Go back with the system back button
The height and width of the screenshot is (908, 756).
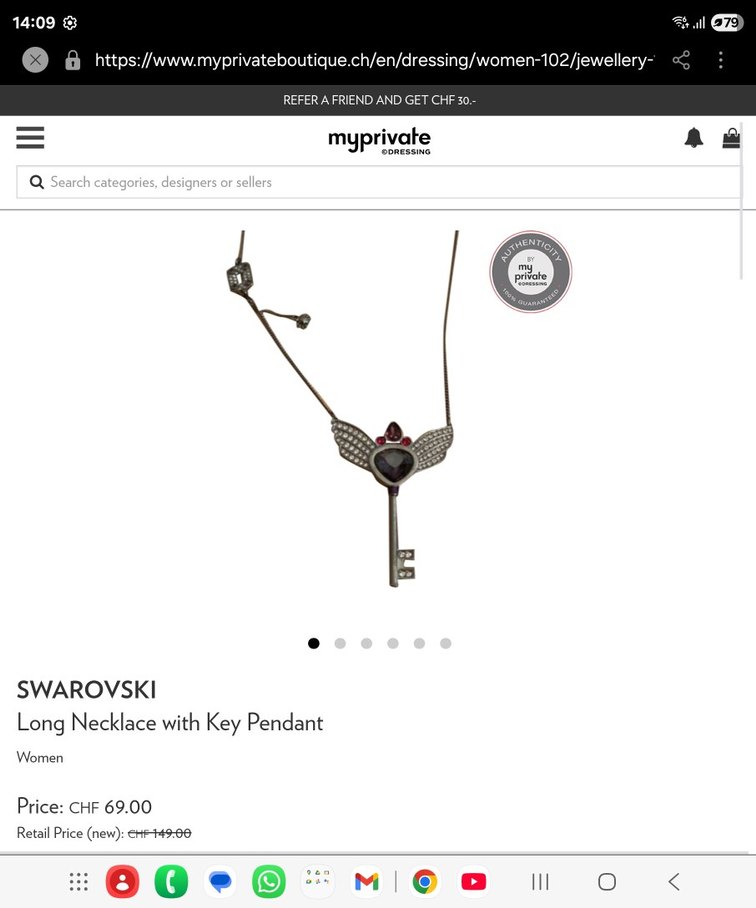[x=673, y=881]
